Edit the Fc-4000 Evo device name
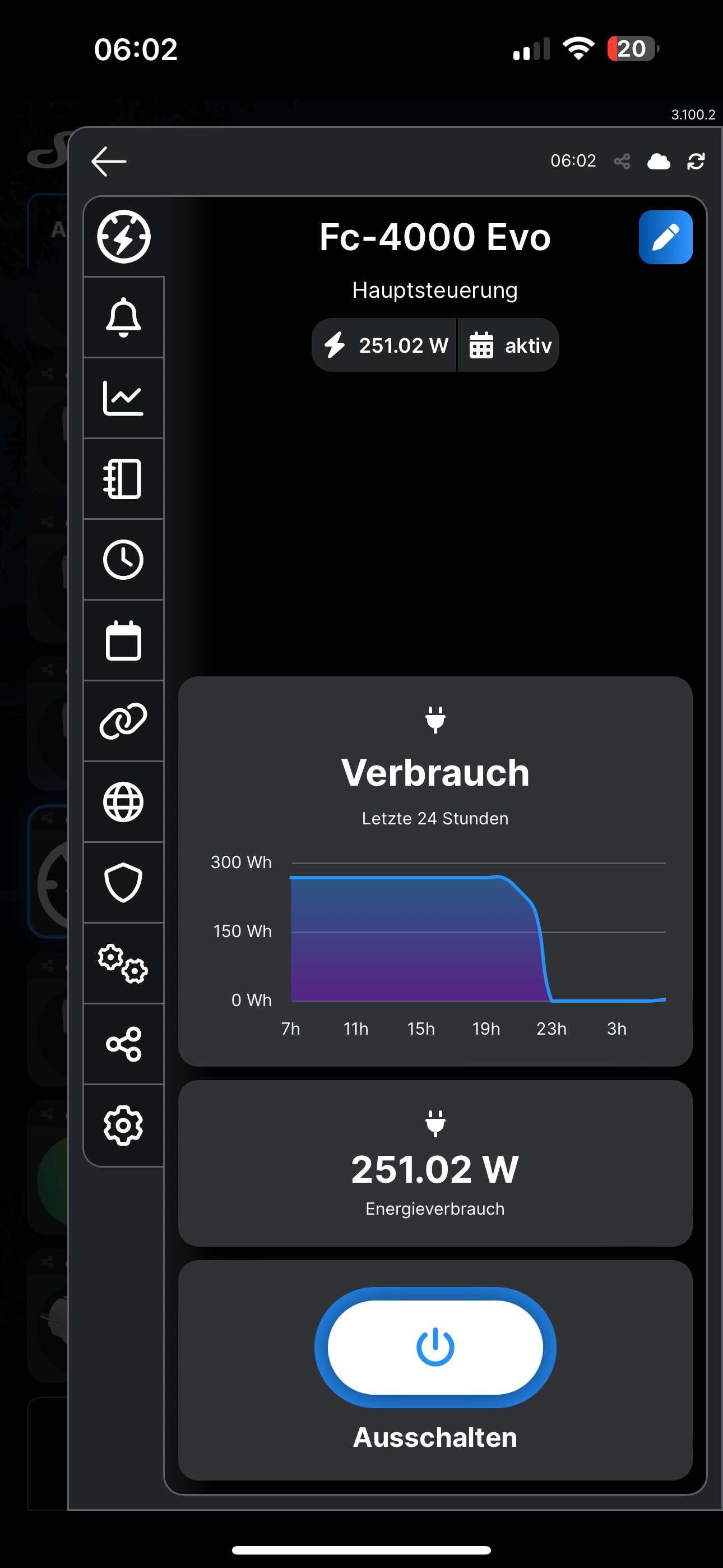 click(665, 237)
